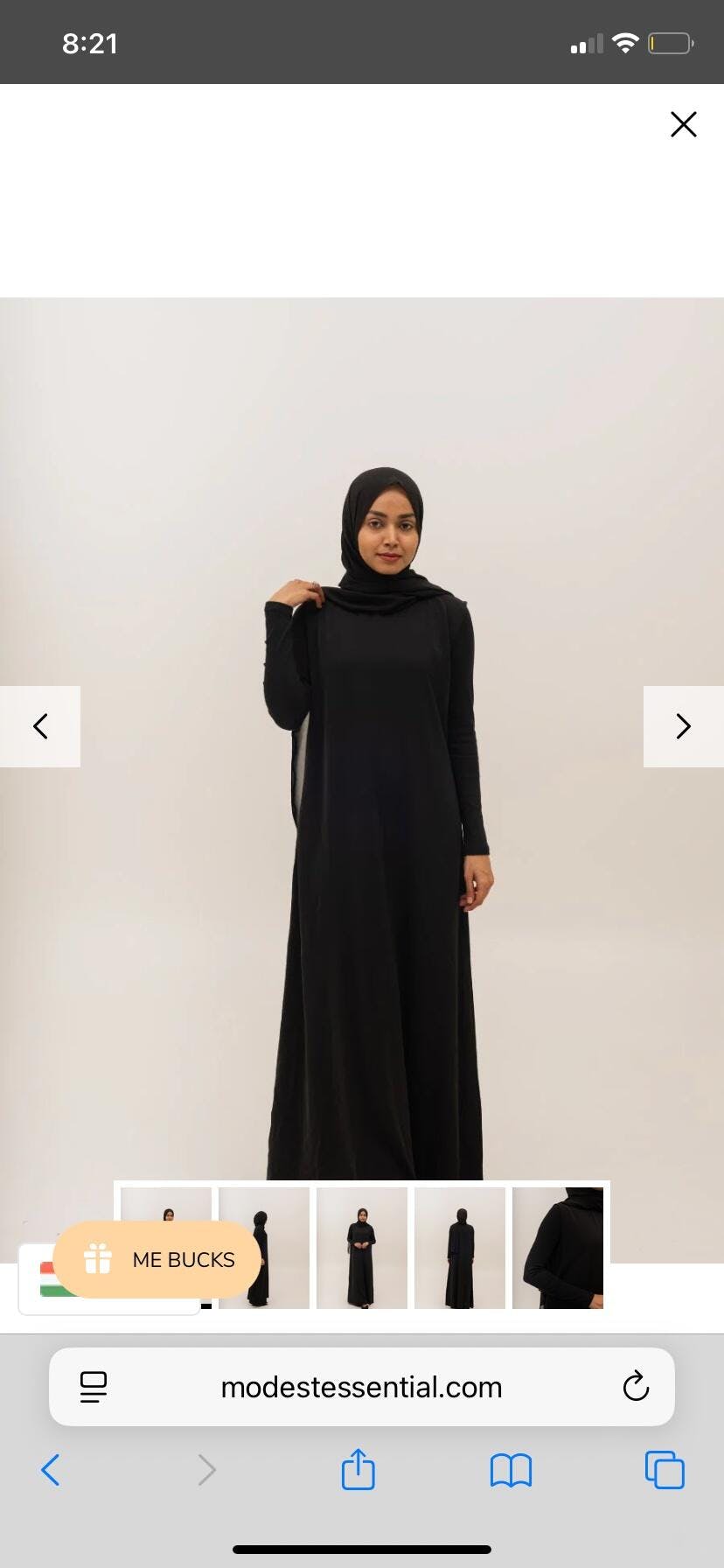Open the page settings menu in address bar

pos(93,1387)
